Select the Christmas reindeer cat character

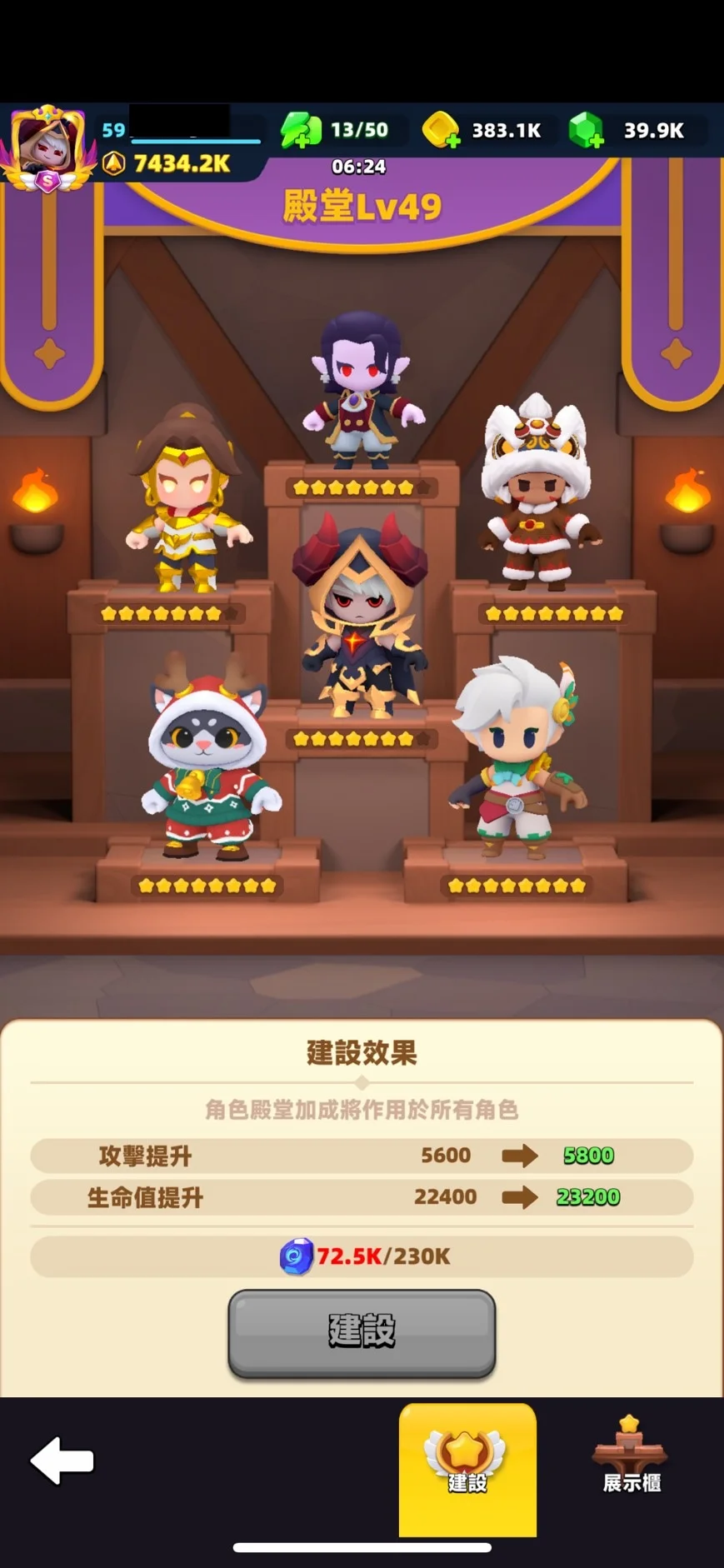point(209,762)
